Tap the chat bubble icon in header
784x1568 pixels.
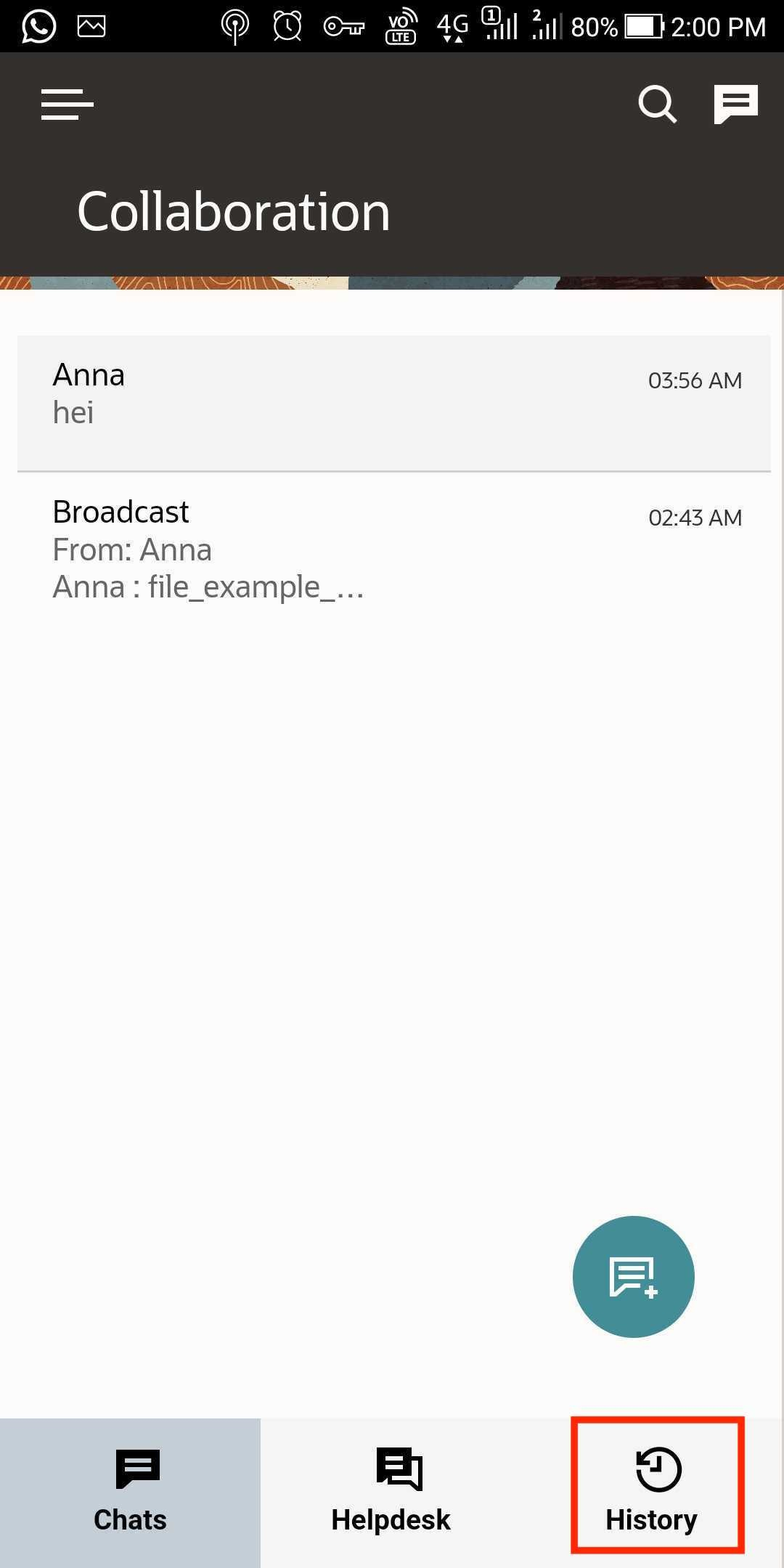(x=735, y=105)
